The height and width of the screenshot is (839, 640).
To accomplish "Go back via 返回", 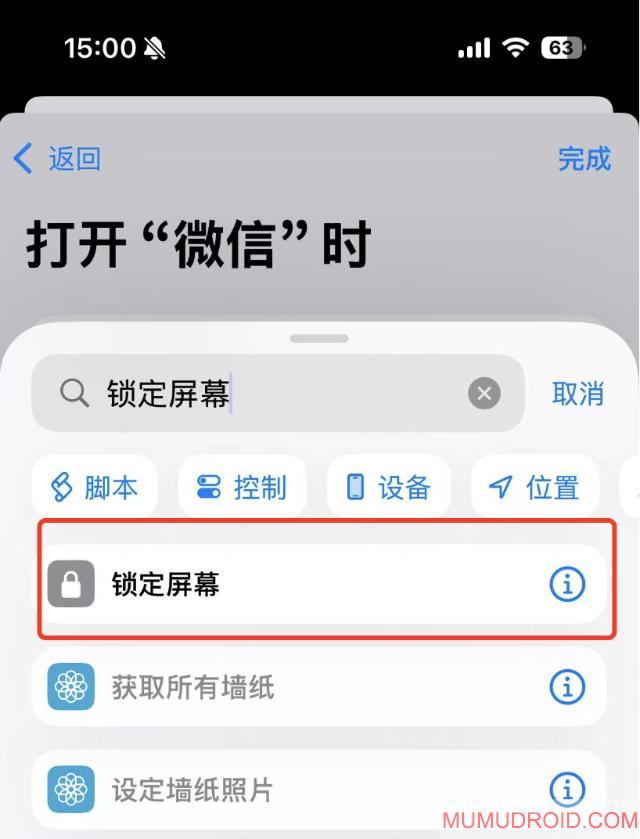I will coord(58,158).
